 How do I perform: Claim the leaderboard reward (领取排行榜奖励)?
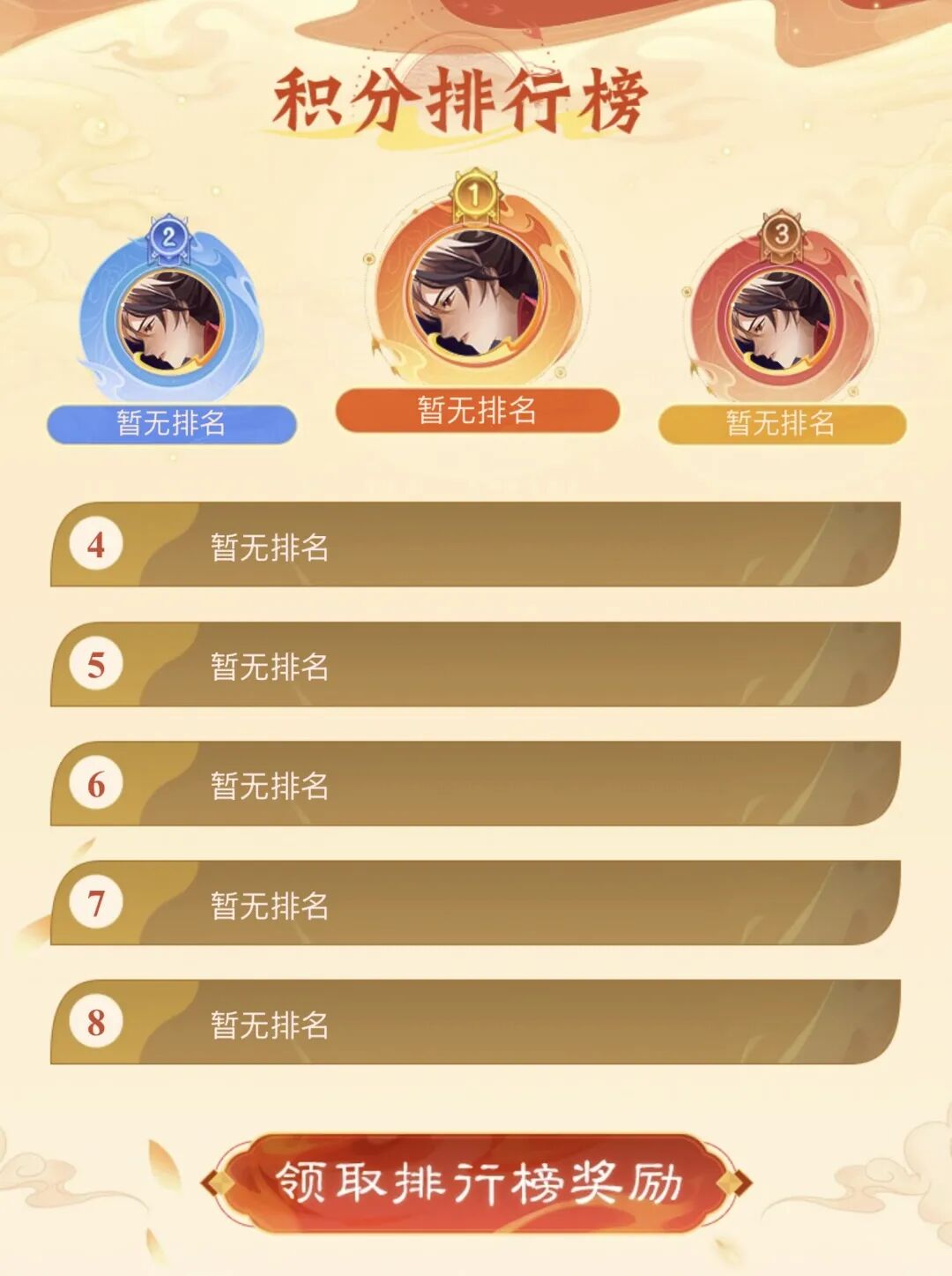point(477,1183)
